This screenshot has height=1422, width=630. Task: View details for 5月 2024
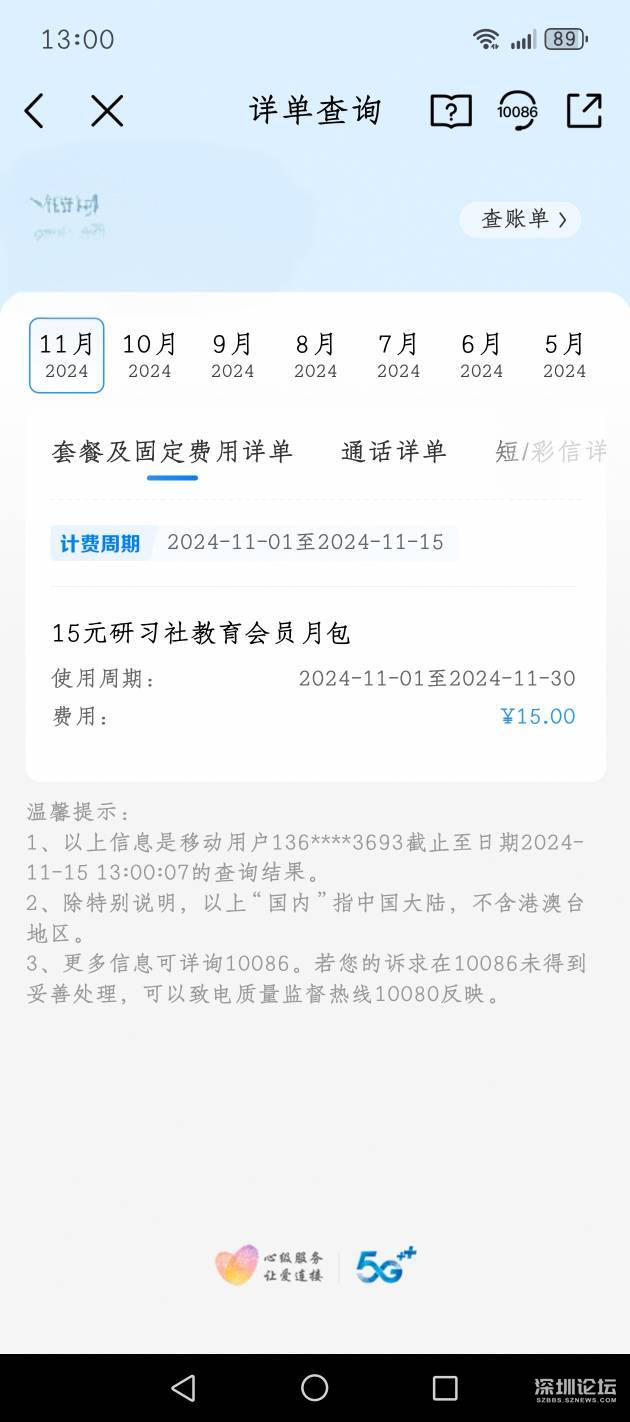[564, 355]
